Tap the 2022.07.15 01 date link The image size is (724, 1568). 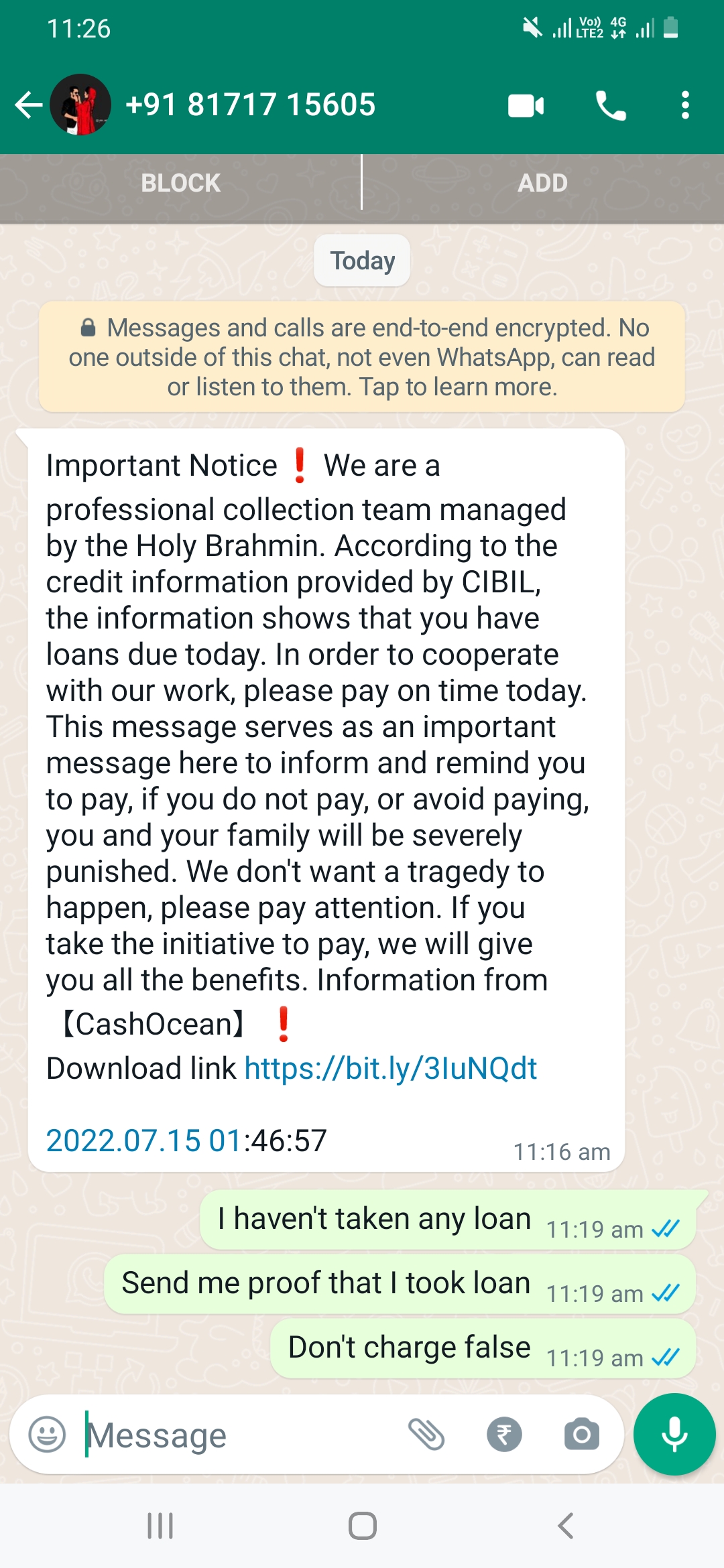click(x=143, y=1140)
